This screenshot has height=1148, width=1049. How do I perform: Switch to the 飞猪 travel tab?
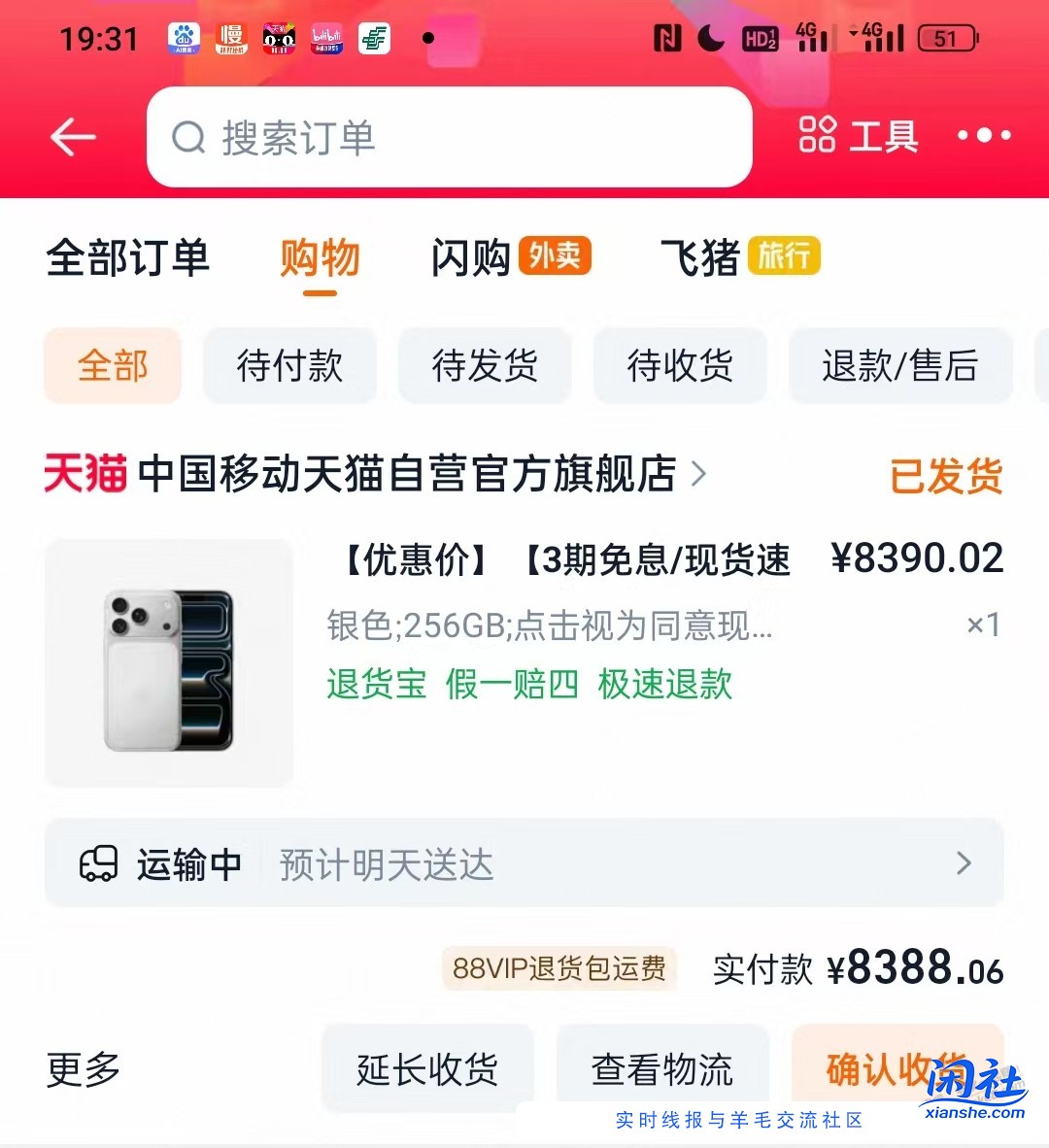click(702, 257)
